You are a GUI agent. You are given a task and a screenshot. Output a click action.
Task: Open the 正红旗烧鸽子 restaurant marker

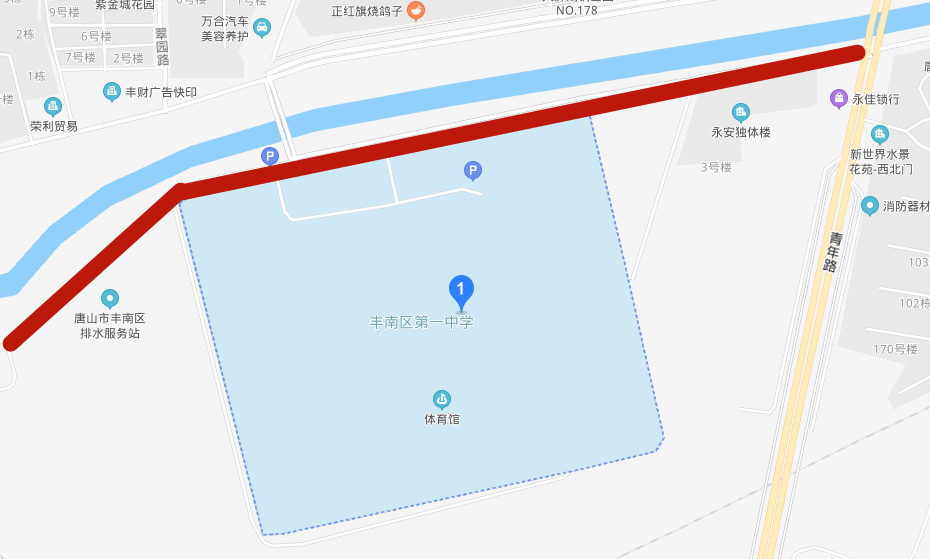[x=416, y=11]
